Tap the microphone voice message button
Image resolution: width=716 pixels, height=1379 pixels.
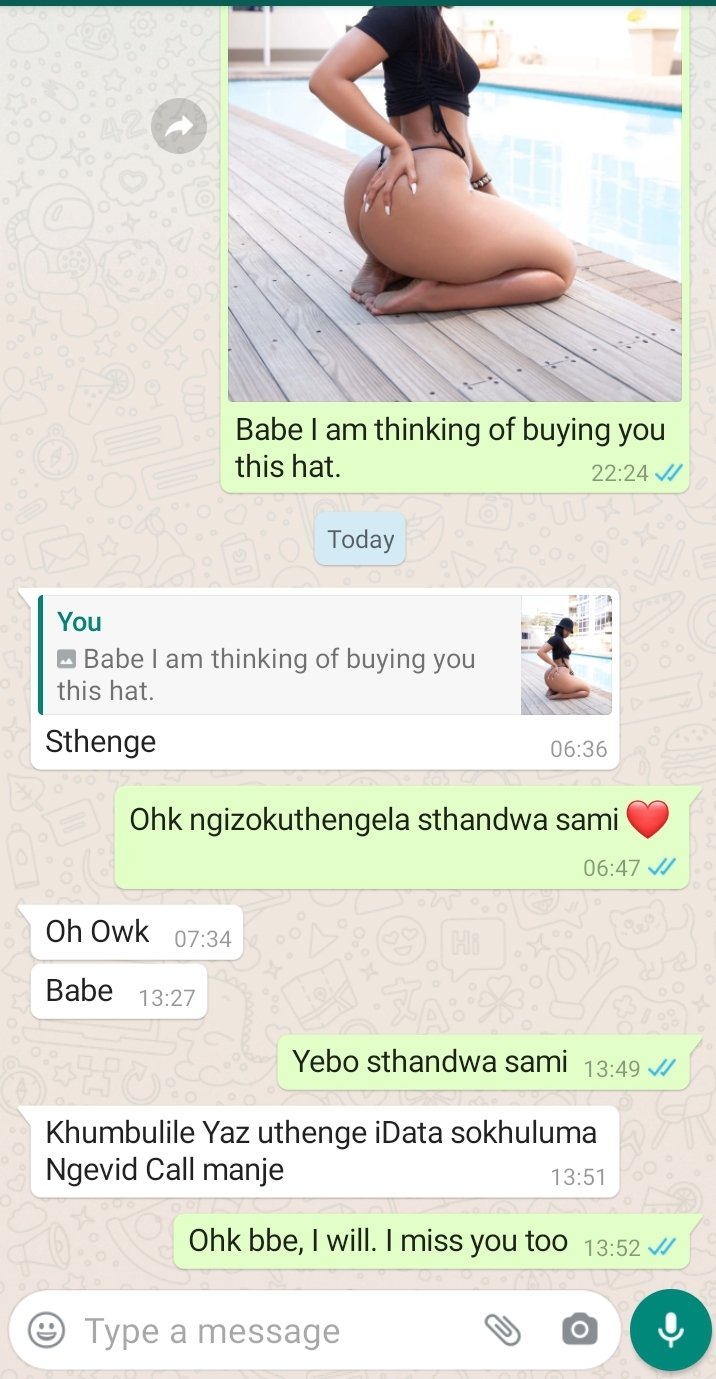[x=671, y=1330]
